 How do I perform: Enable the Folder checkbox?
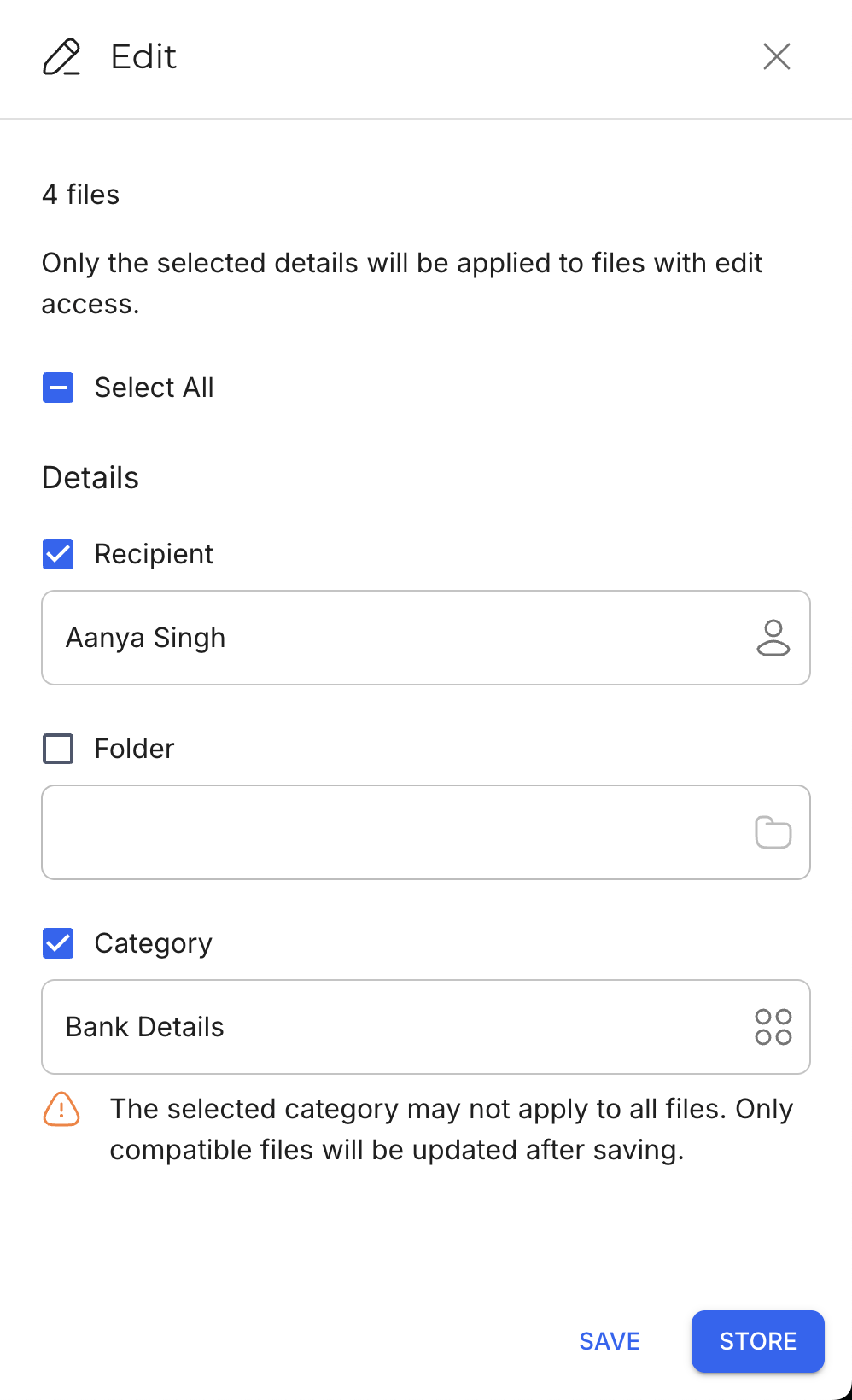tap(58, 749)
